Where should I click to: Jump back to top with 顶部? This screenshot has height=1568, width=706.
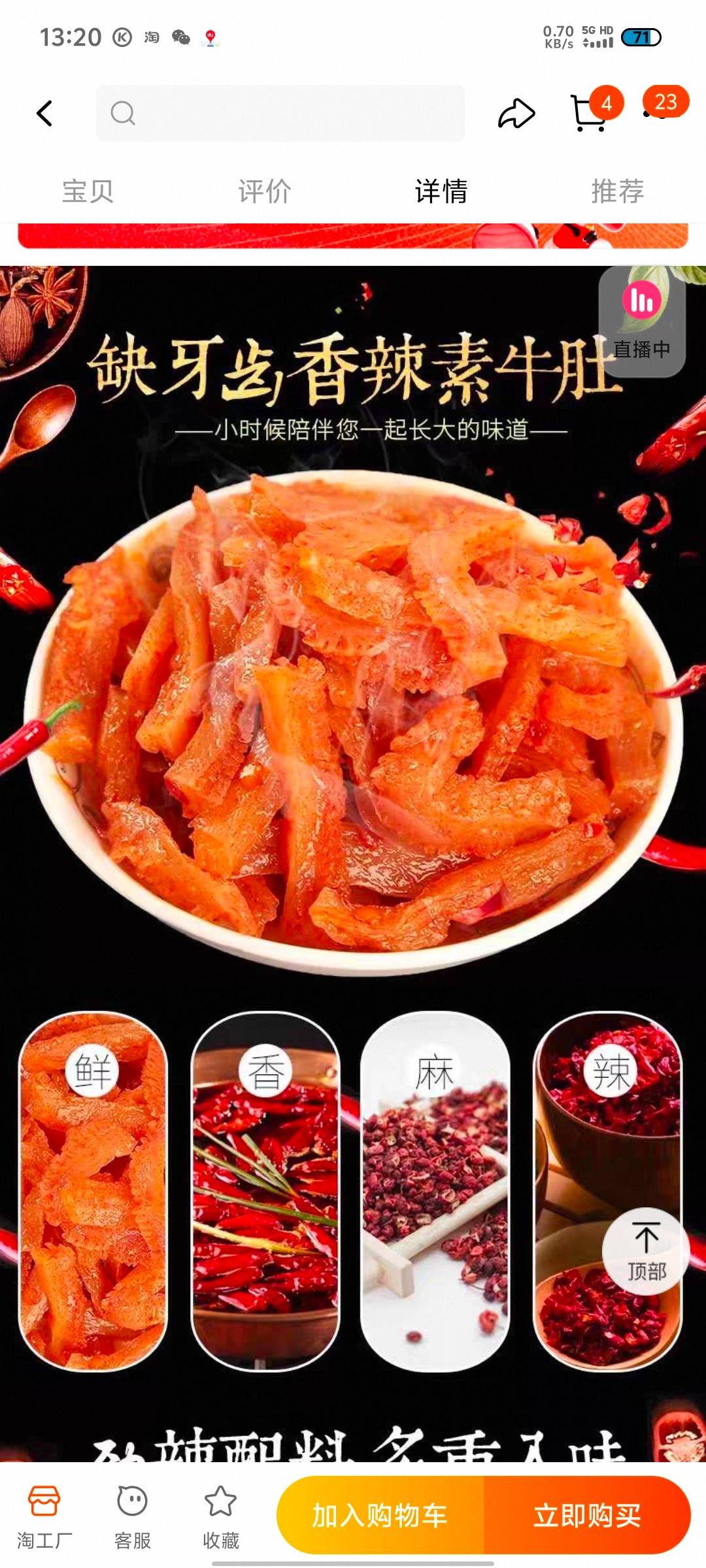[646, 1250]
